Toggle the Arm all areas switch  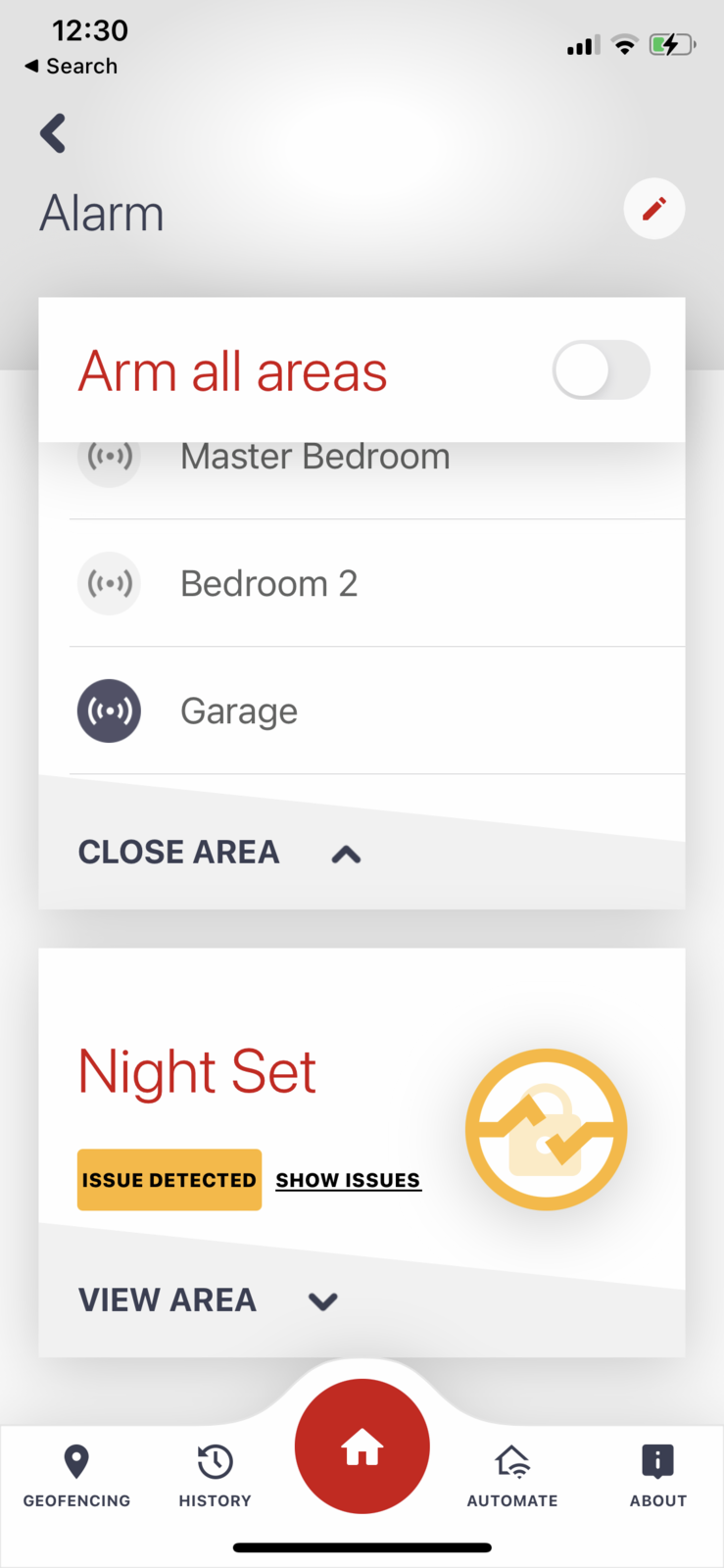[x=601, y=370]
